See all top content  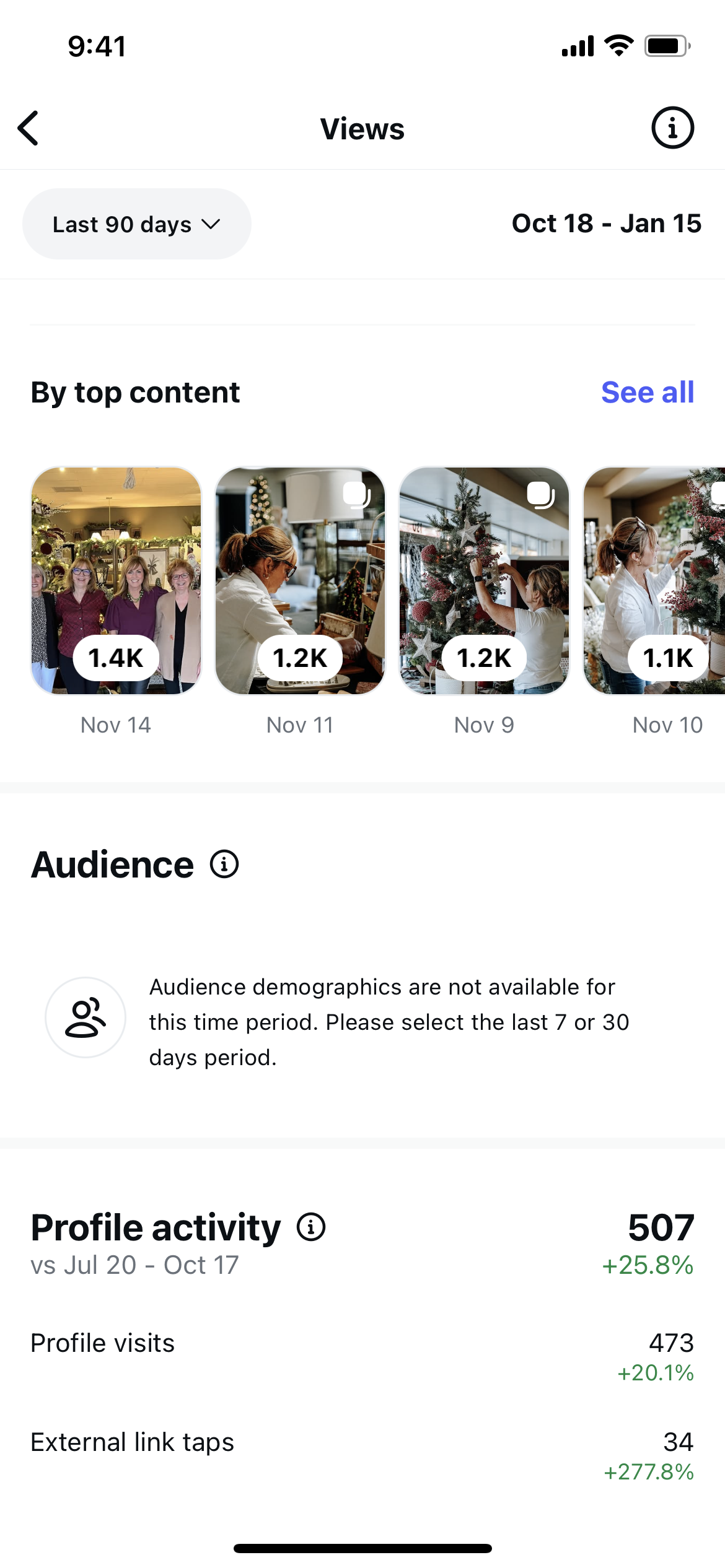[x=647, y=393]
